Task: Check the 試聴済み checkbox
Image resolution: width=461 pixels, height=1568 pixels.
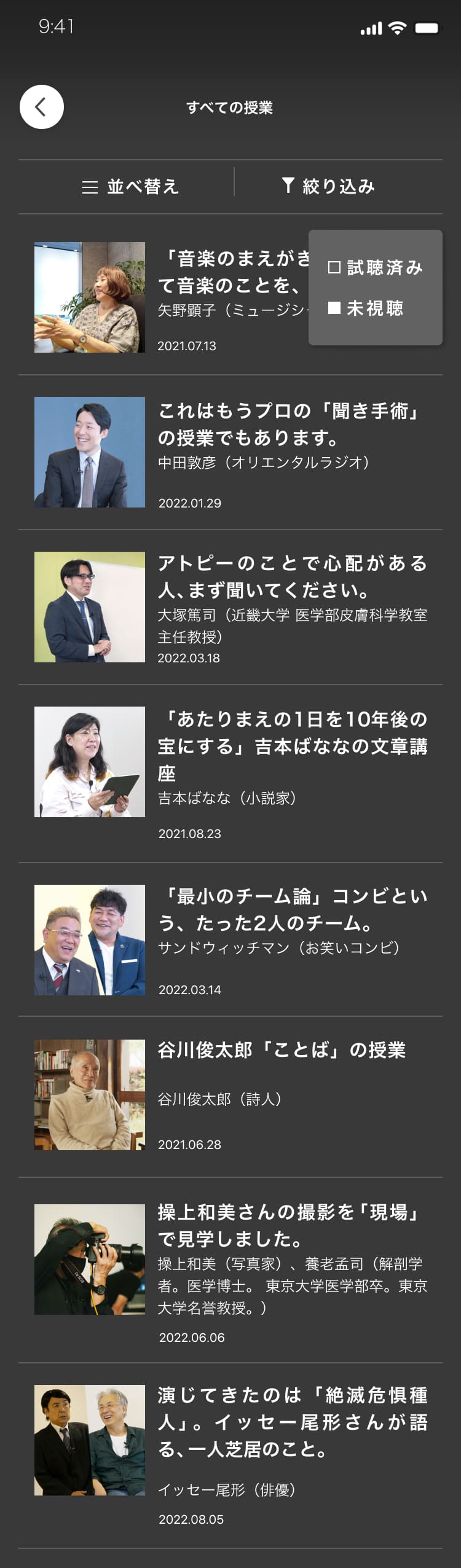Action: [x=334, y=267]
